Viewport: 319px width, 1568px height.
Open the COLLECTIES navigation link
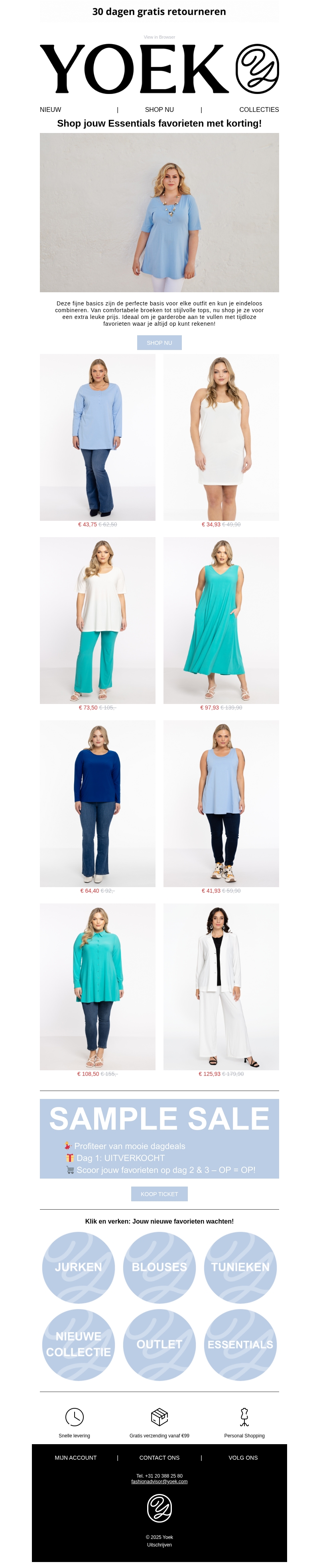pos(259,109)
